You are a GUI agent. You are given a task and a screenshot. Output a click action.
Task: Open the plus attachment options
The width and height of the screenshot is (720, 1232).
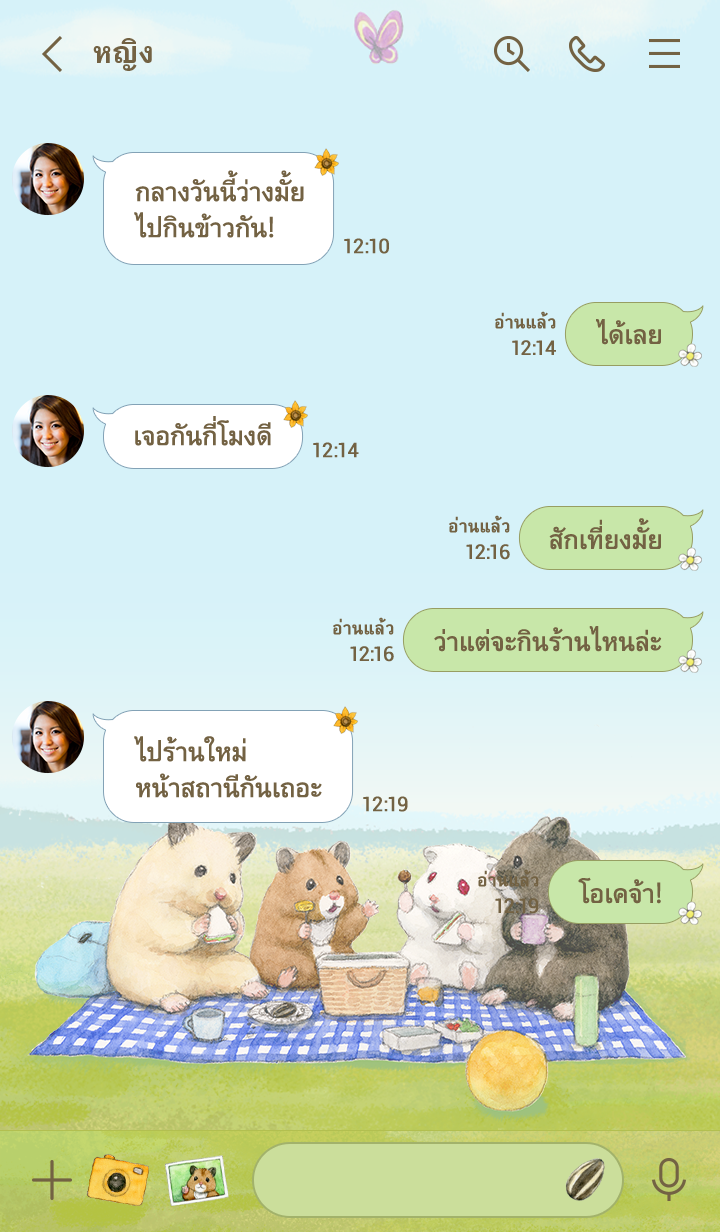[x=52, y=1181]
